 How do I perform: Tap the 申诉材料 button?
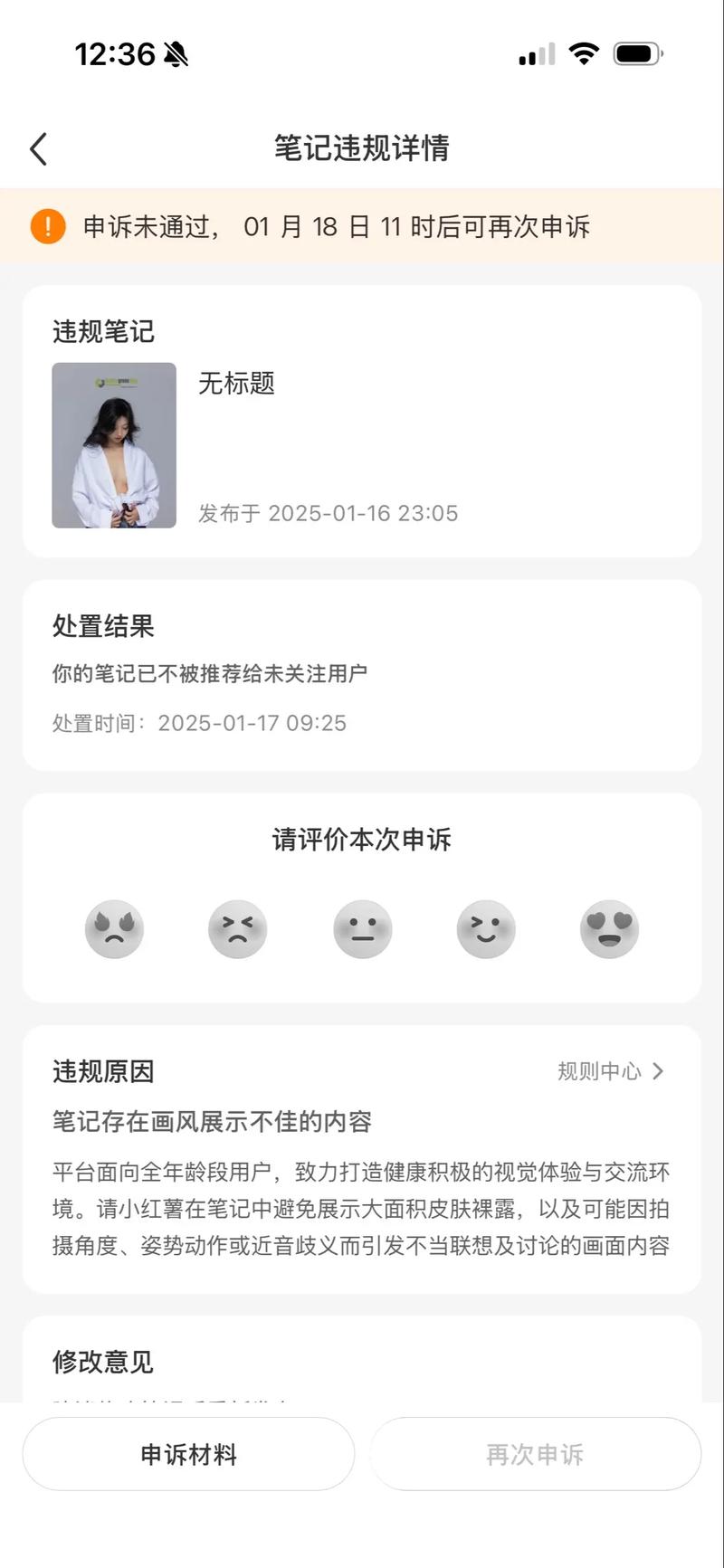(x=188, y=1454)
